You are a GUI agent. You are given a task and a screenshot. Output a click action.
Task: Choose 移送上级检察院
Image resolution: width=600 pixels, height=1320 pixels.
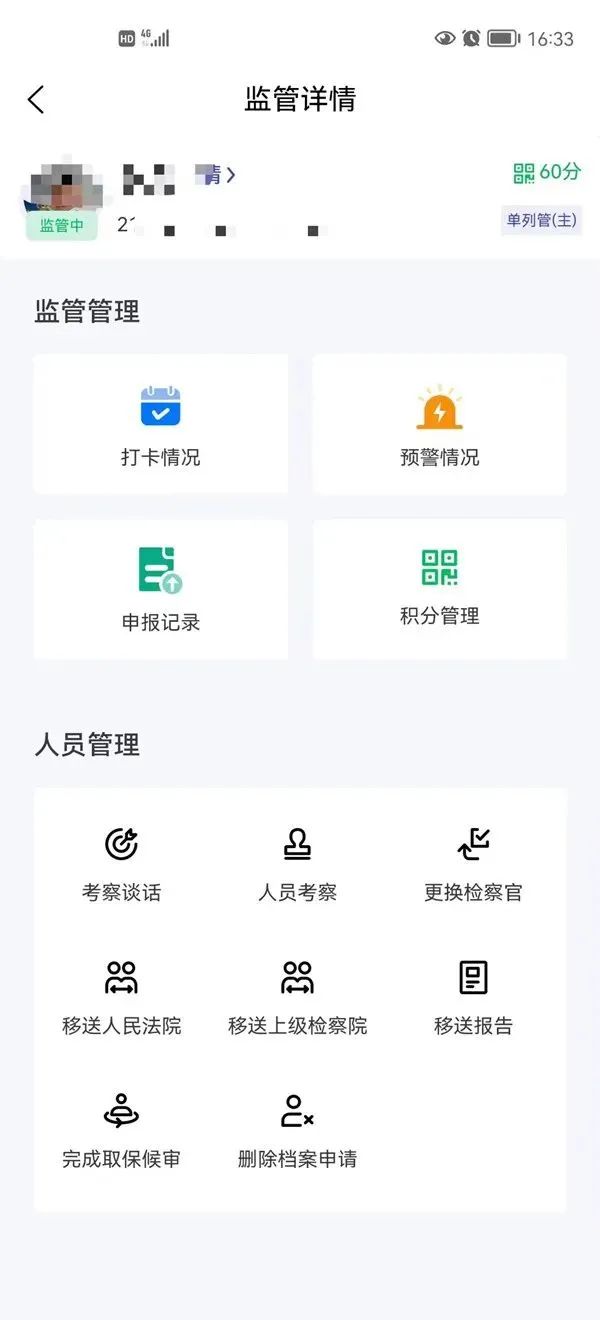tap(297, 997)
